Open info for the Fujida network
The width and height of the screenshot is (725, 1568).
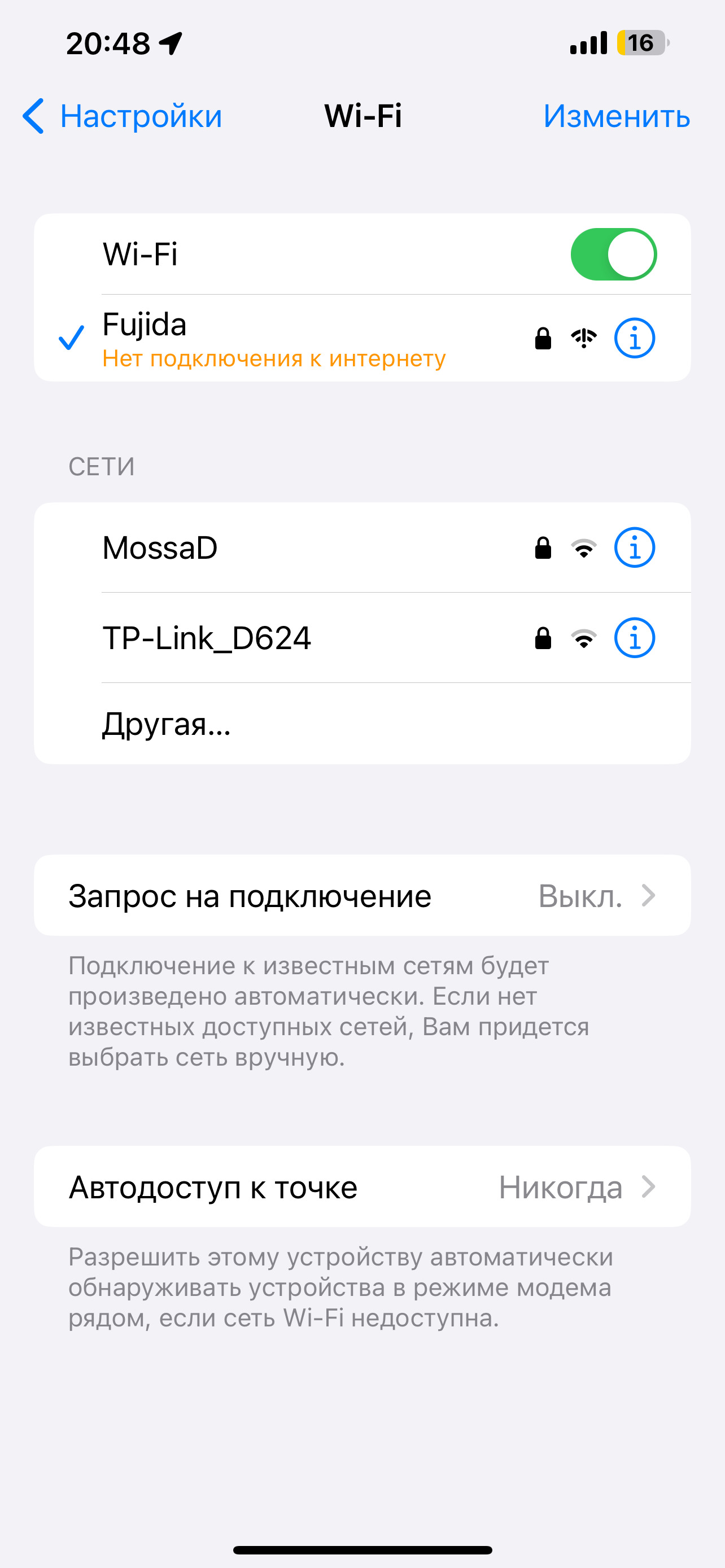634,338
